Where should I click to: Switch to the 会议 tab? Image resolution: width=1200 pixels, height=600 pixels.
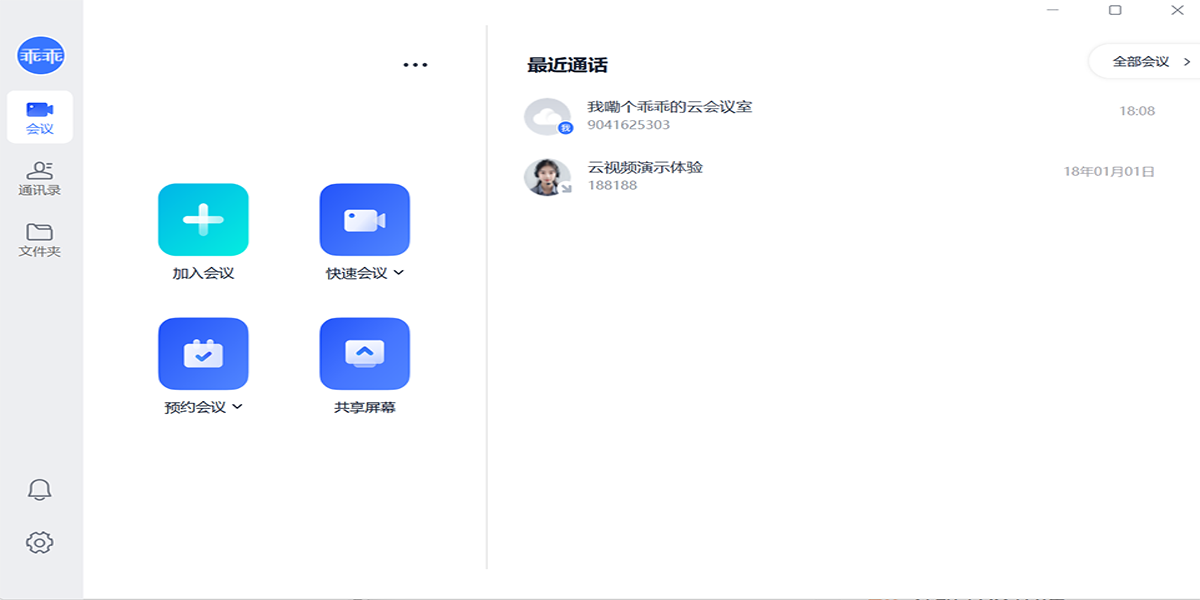coord(40,117)
